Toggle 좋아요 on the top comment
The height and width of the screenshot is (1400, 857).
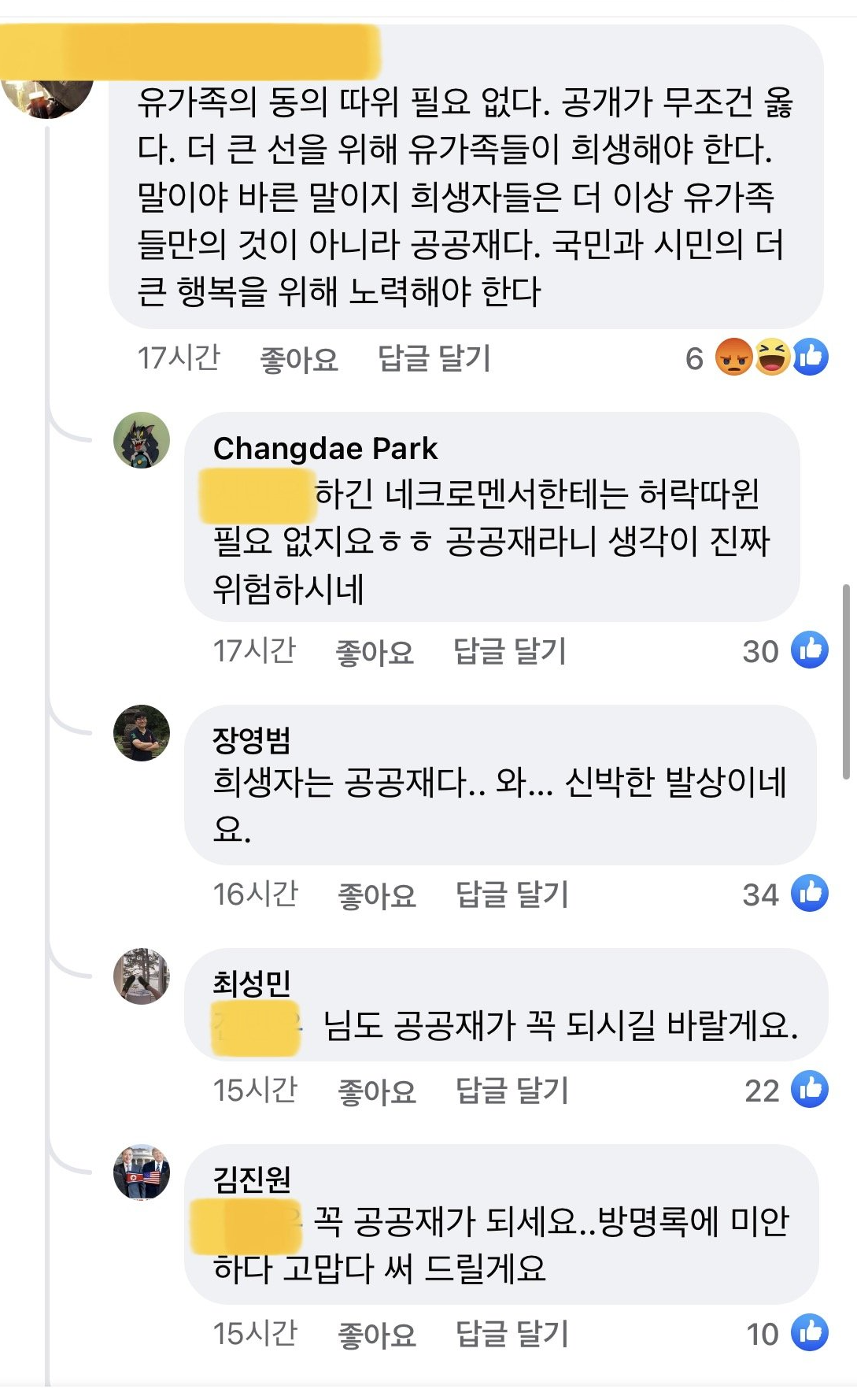click(x=300, y=358)
